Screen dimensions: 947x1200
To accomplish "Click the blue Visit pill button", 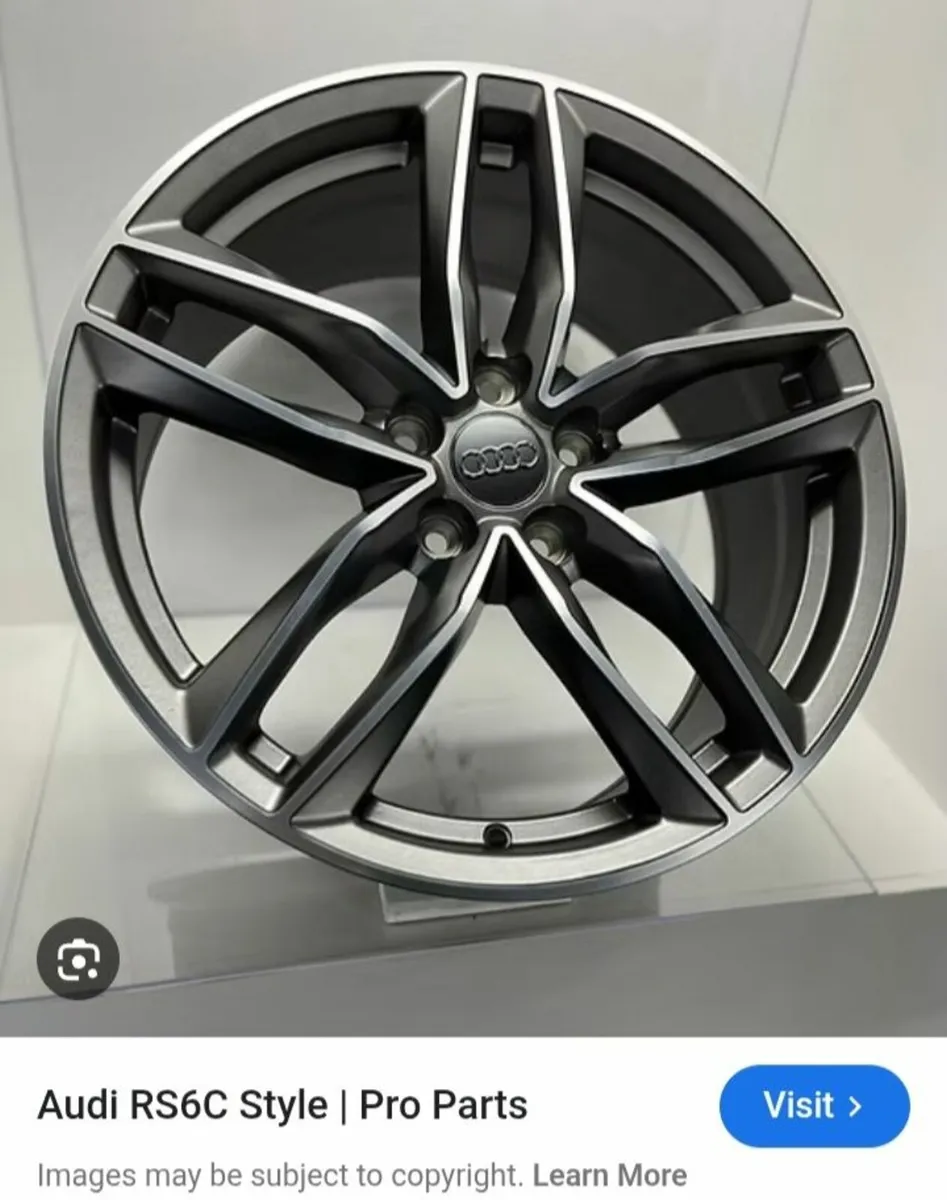I will [813, 1106].
